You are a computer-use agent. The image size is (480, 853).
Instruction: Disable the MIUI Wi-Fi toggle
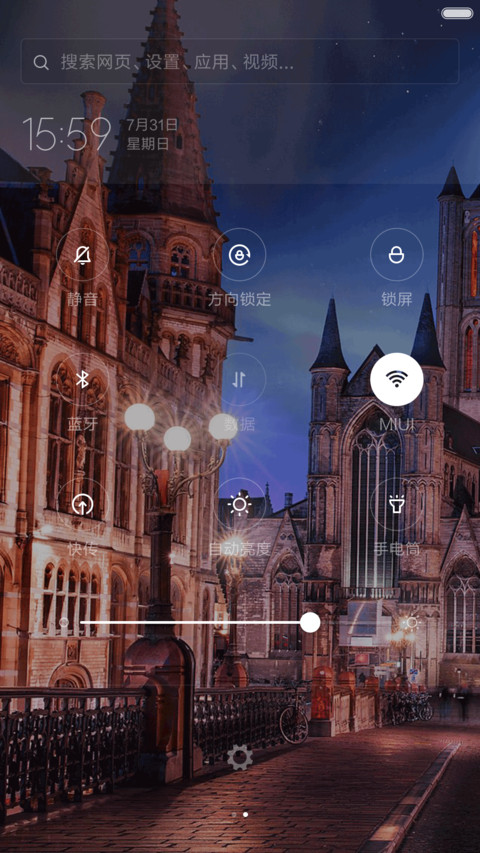[x=397, y=379]
